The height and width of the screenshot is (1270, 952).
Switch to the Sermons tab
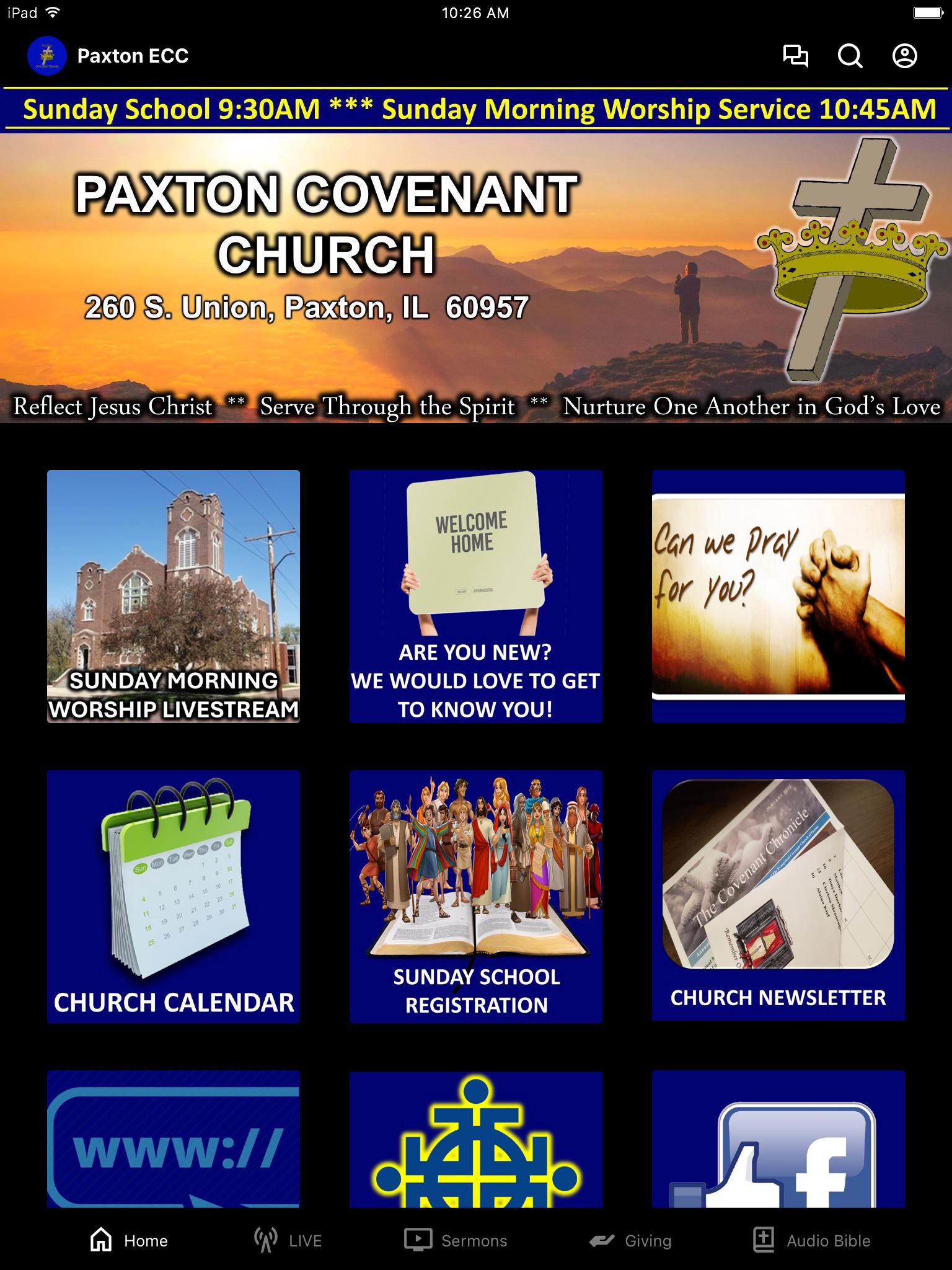(456, 1240)
